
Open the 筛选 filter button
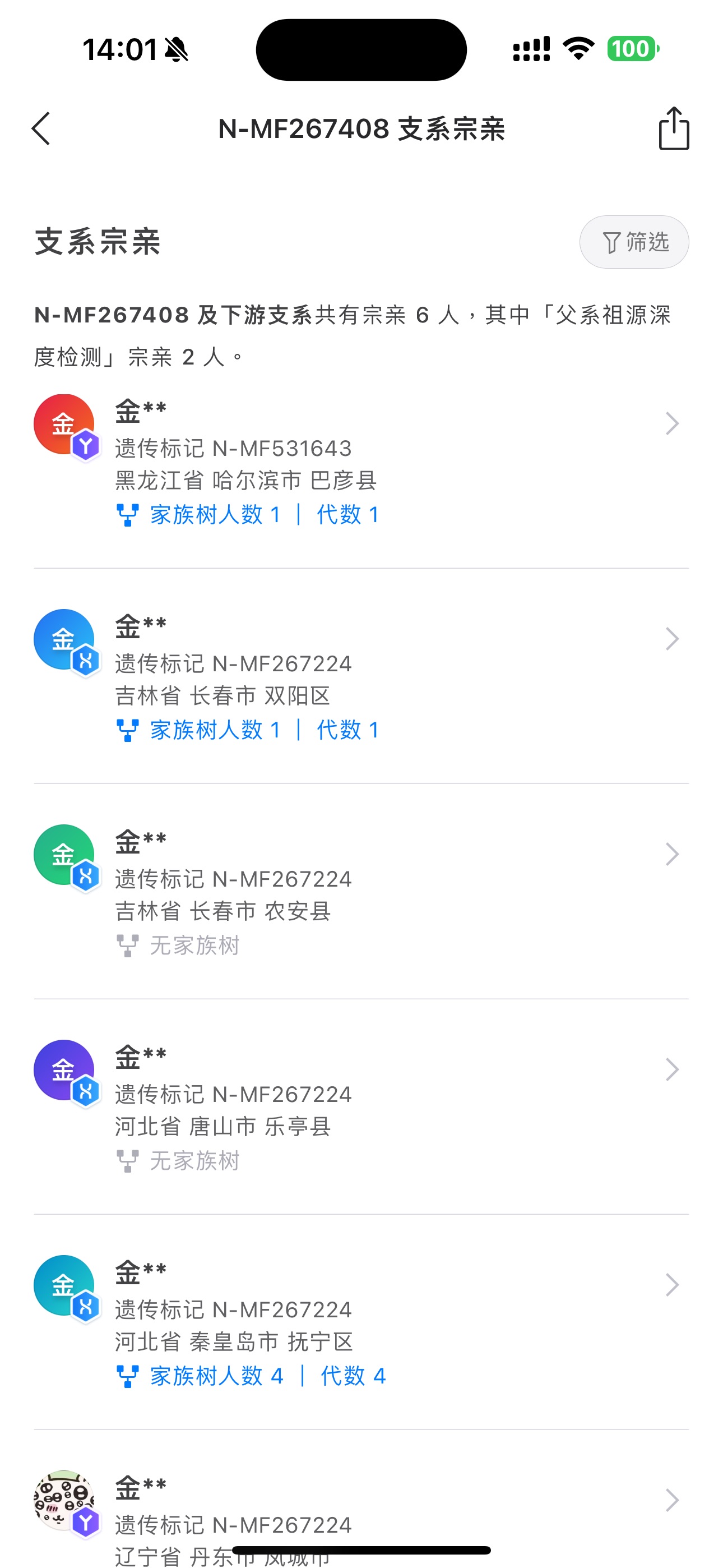[633, 242]
